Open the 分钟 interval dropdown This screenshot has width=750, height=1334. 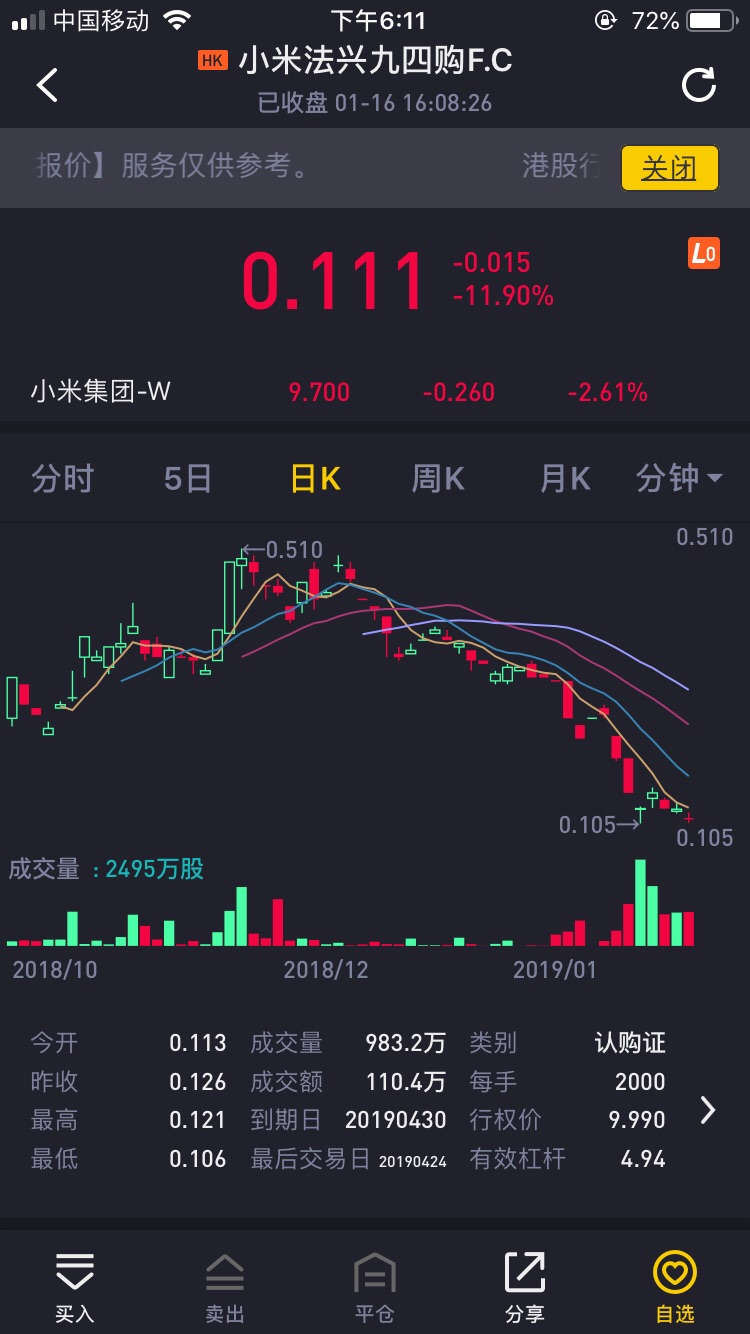coord(679,479)
